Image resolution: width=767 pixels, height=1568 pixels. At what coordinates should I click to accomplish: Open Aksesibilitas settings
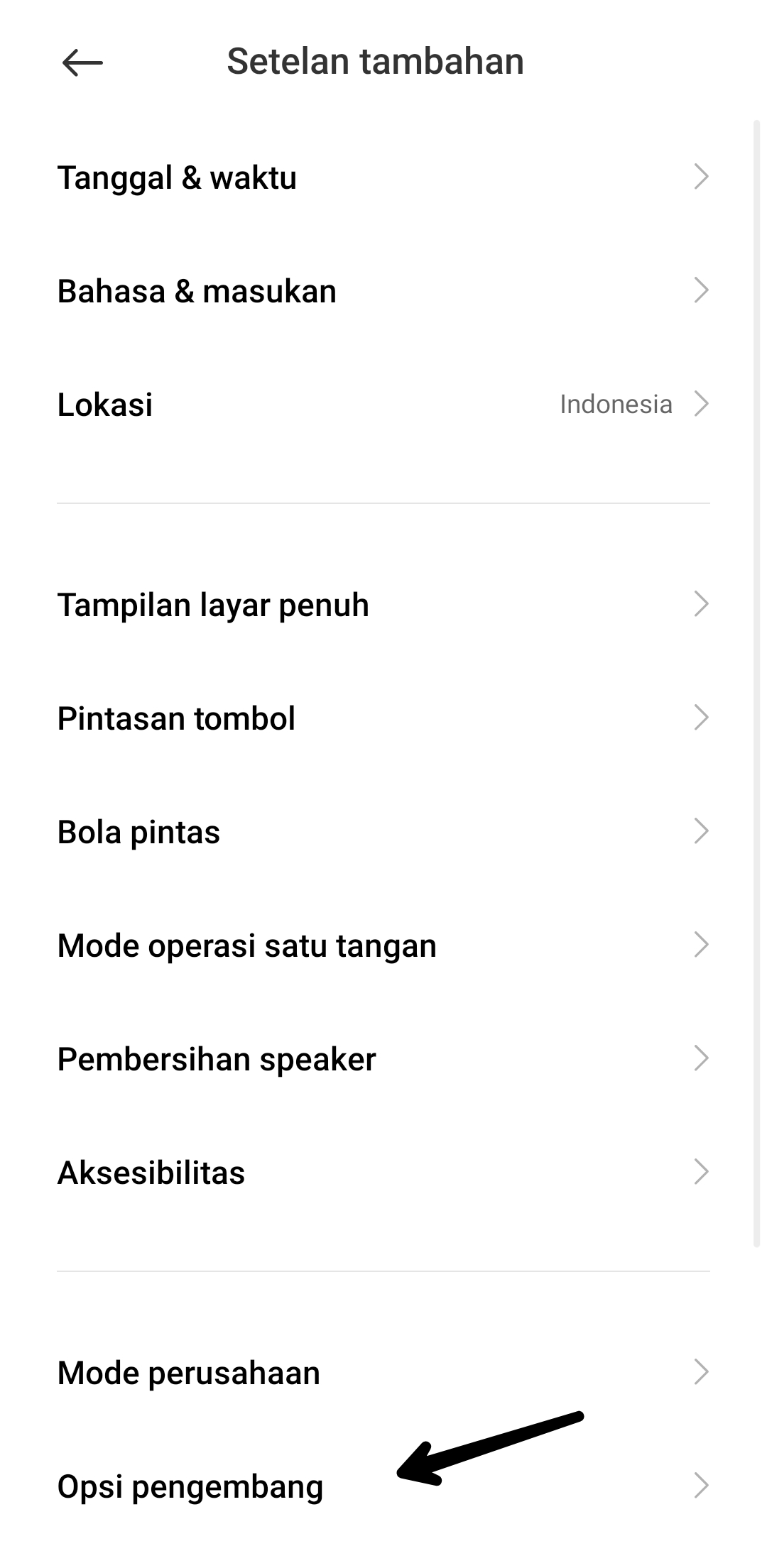coord(383,1173)
